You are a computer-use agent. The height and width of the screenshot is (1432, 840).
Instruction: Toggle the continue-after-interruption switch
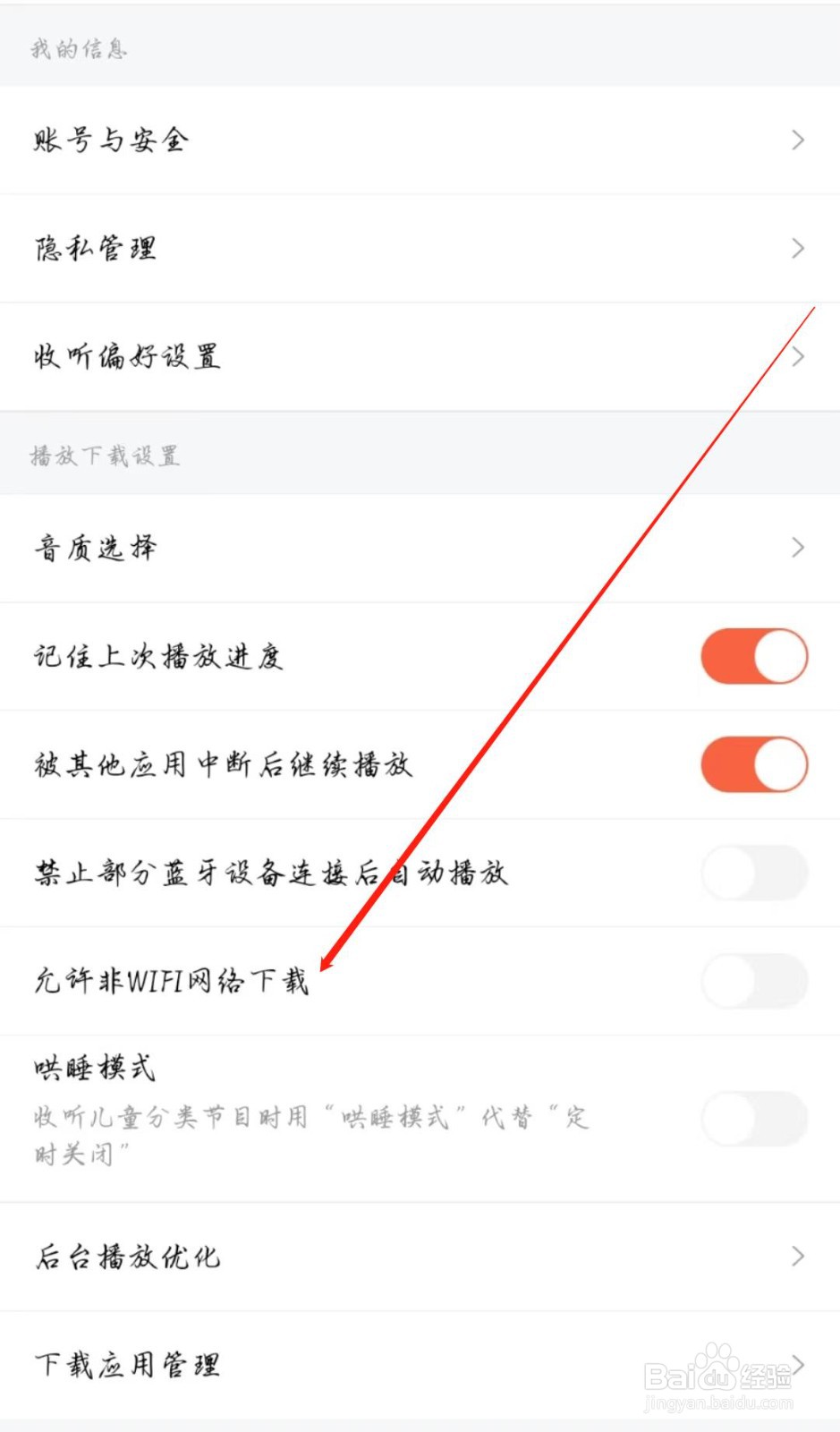755,765
